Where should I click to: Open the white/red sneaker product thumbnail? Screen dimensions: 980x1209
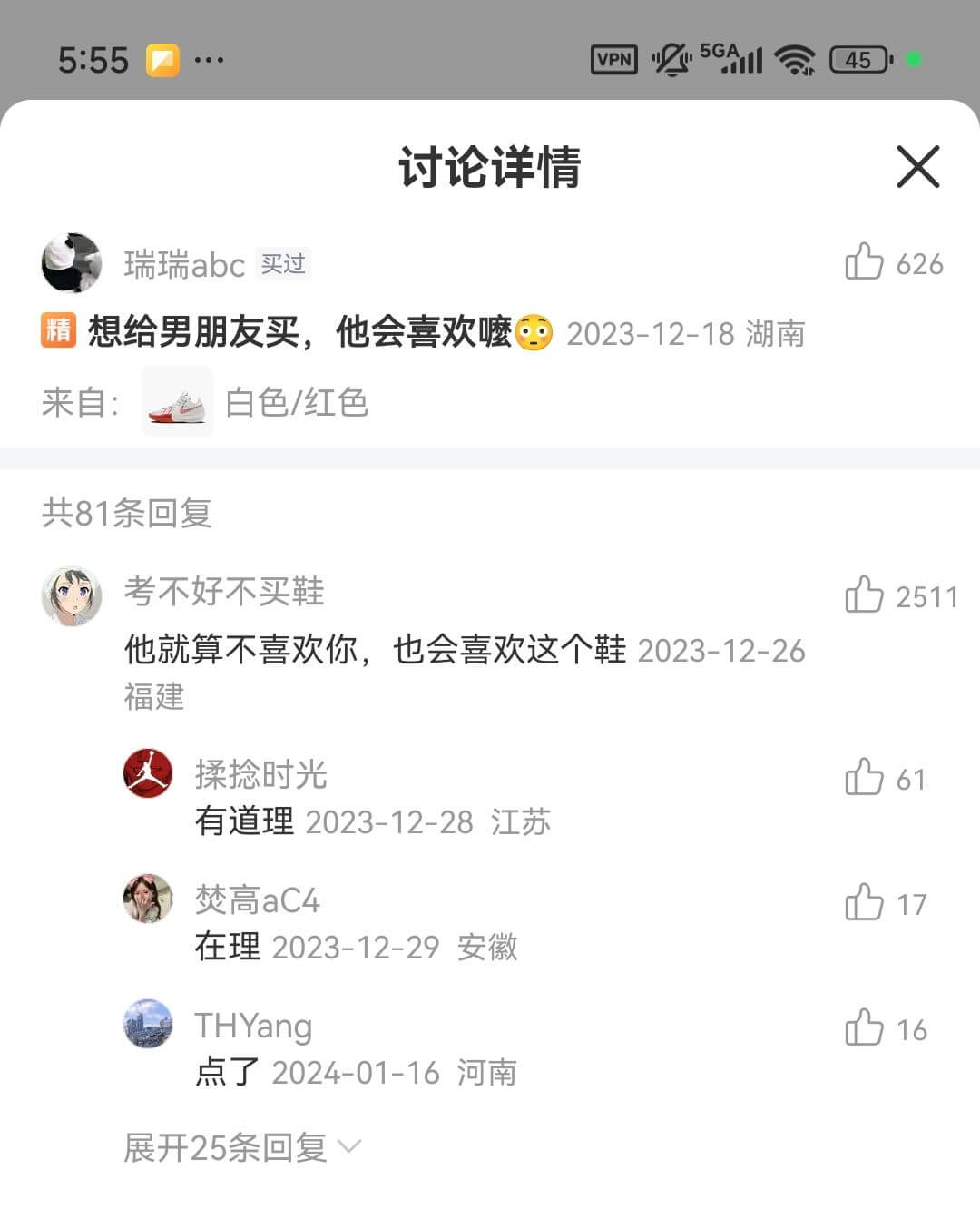(176, 403)
